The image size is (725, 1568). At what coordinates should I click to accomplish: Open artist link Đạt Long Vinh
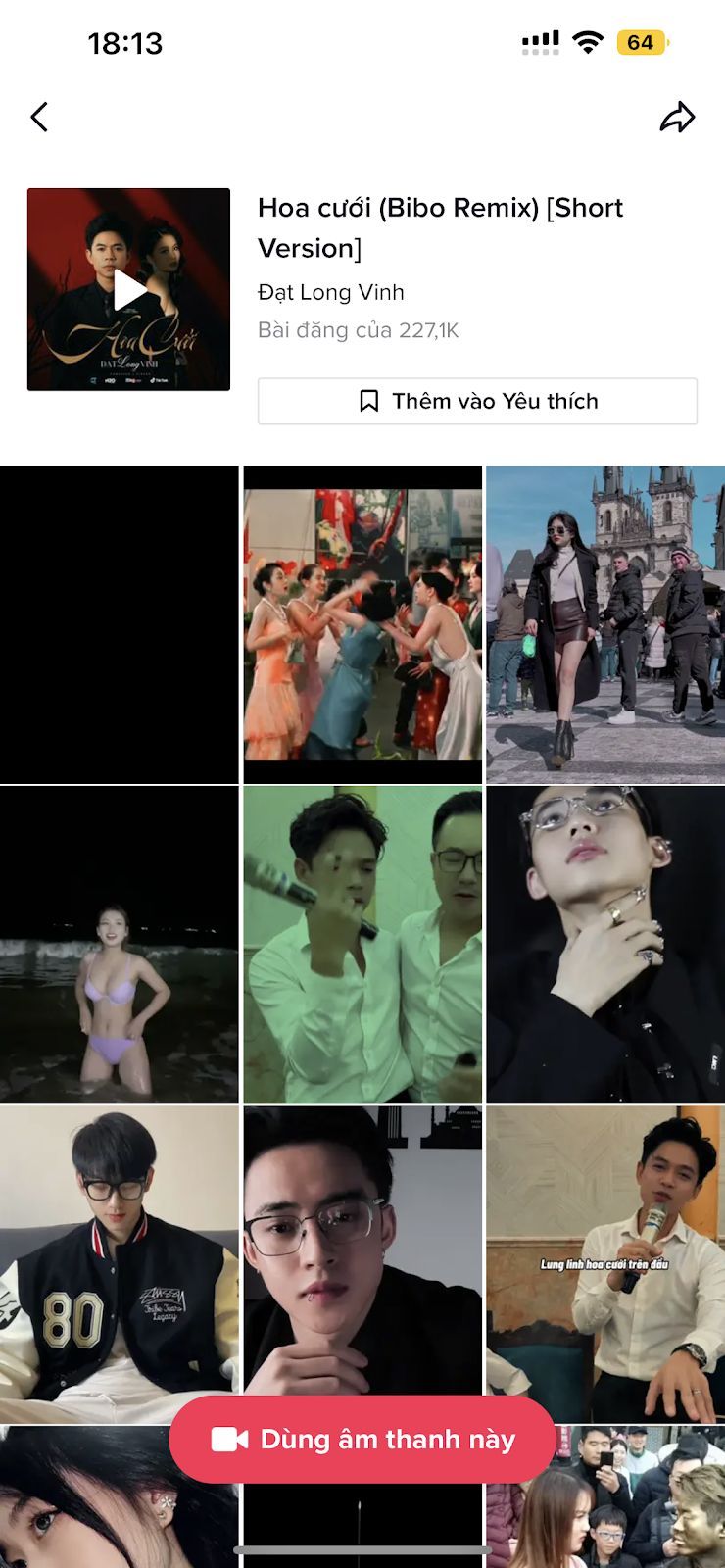click(x=330, y=292)
